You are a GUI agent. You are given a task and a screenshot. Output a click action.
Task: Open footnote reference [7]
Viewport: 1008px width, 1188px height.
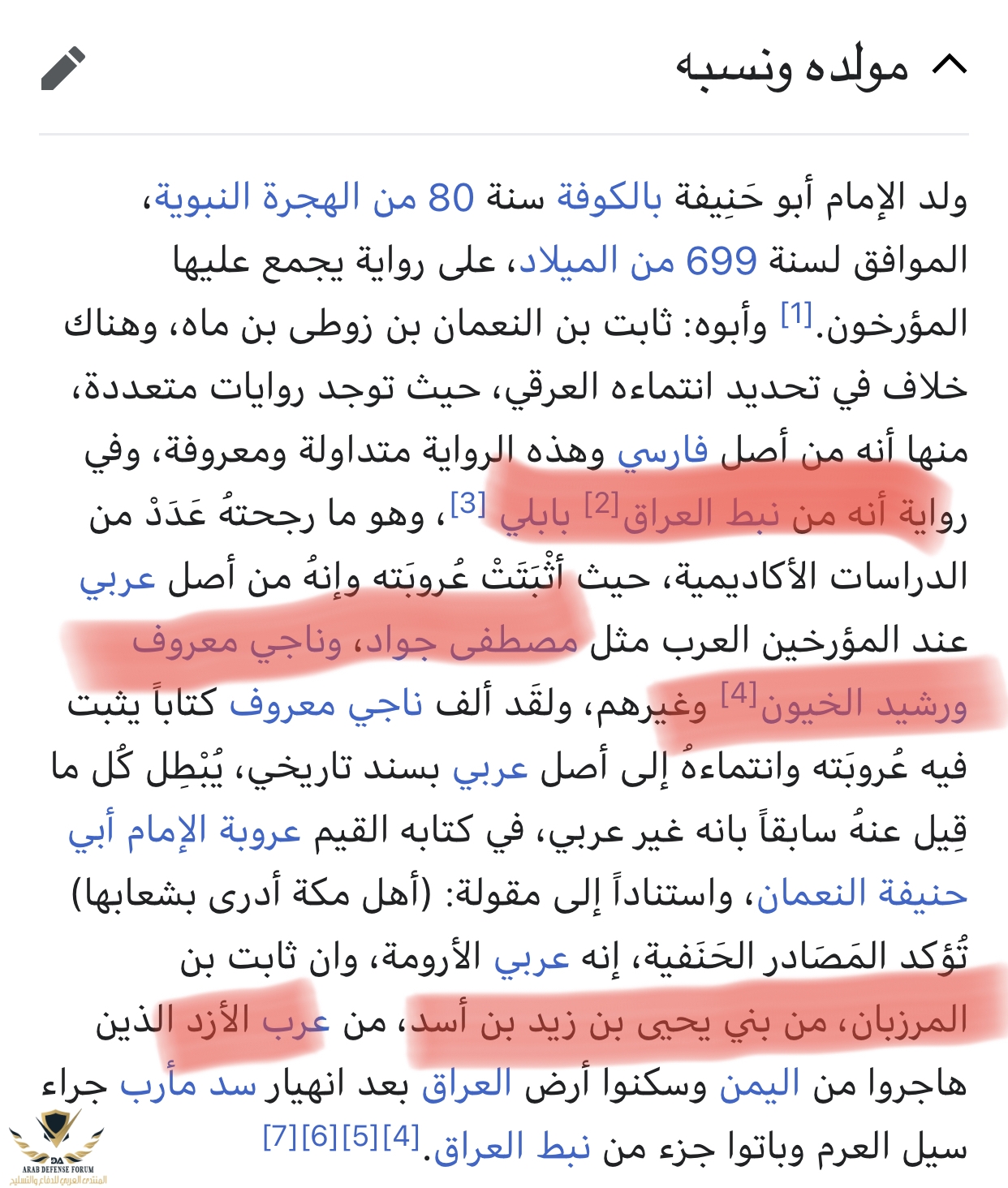coord(279,1137)
